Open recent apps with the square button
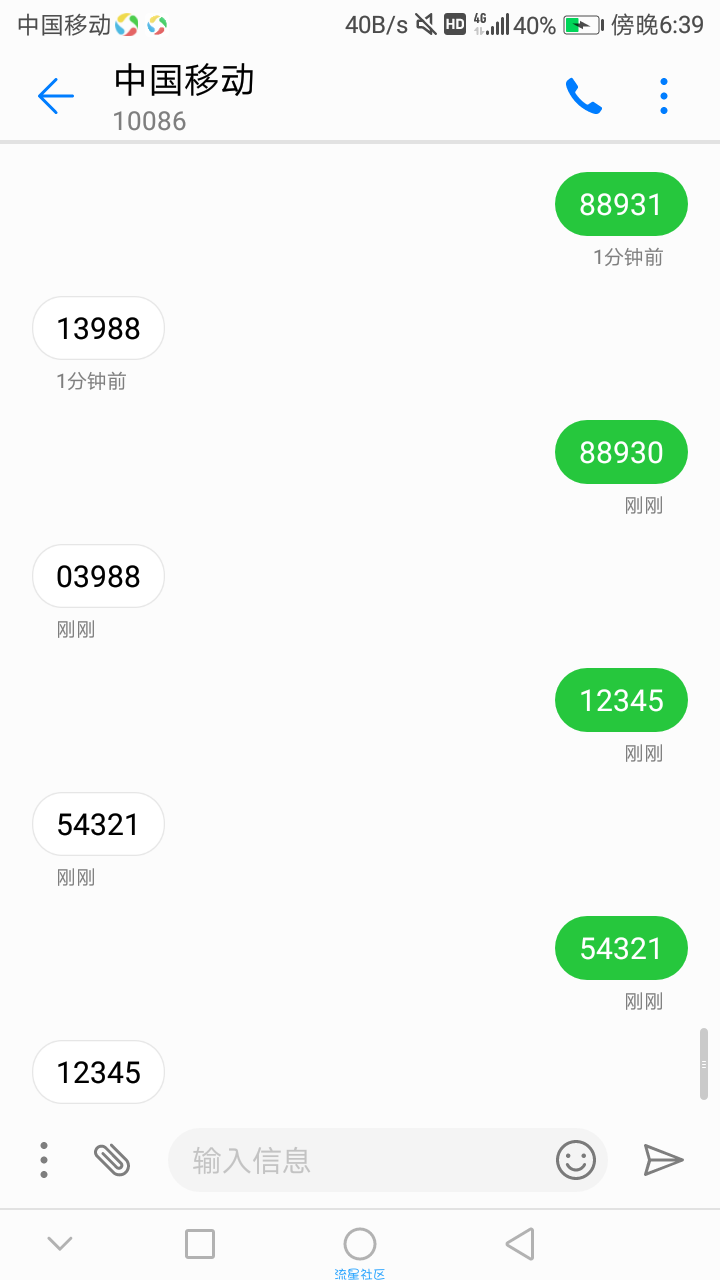The width and height of the screenshot is (720, 1280). coord(200,1244)
